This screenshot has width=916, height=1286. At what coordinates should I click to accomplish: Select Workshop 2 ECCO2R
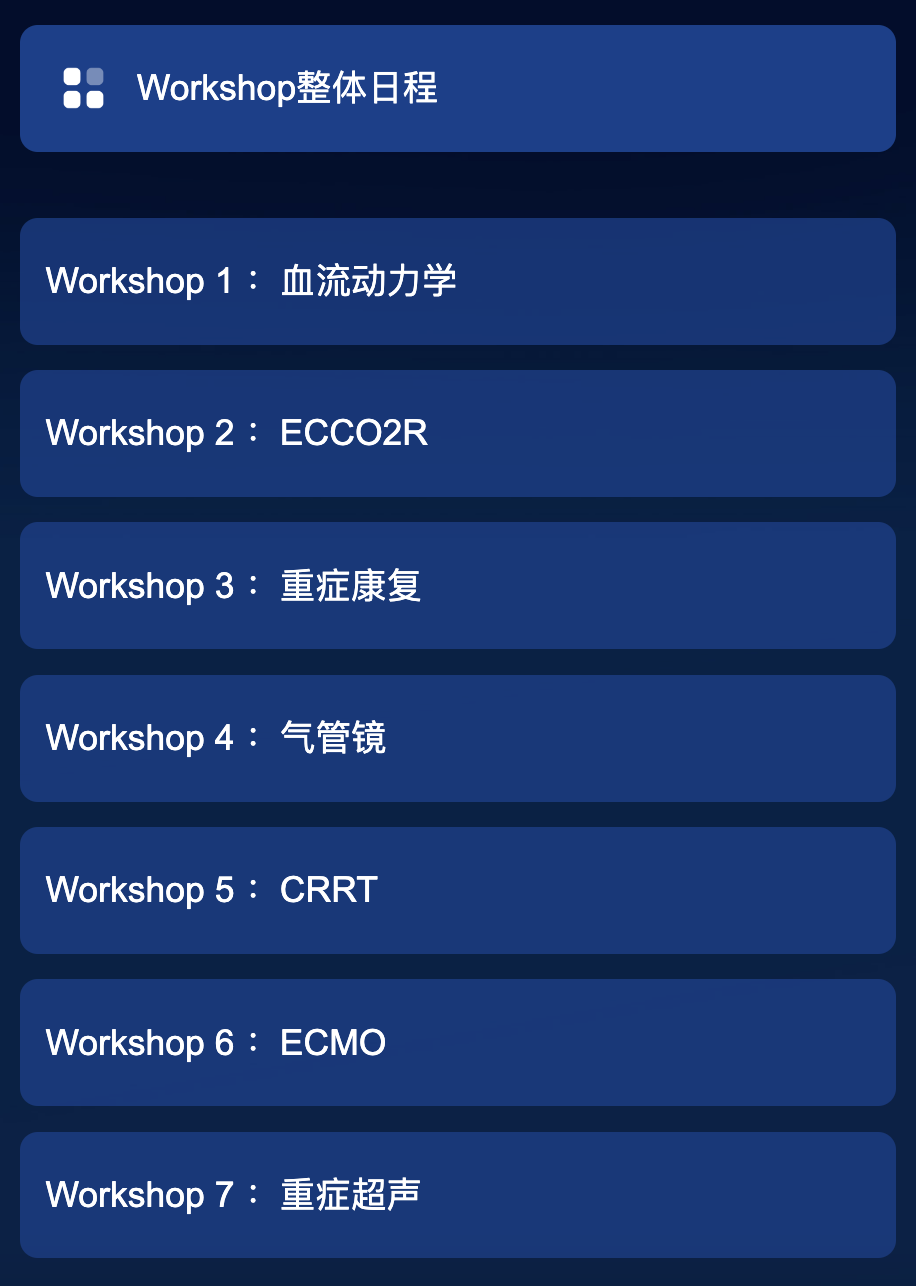point(457,433)
